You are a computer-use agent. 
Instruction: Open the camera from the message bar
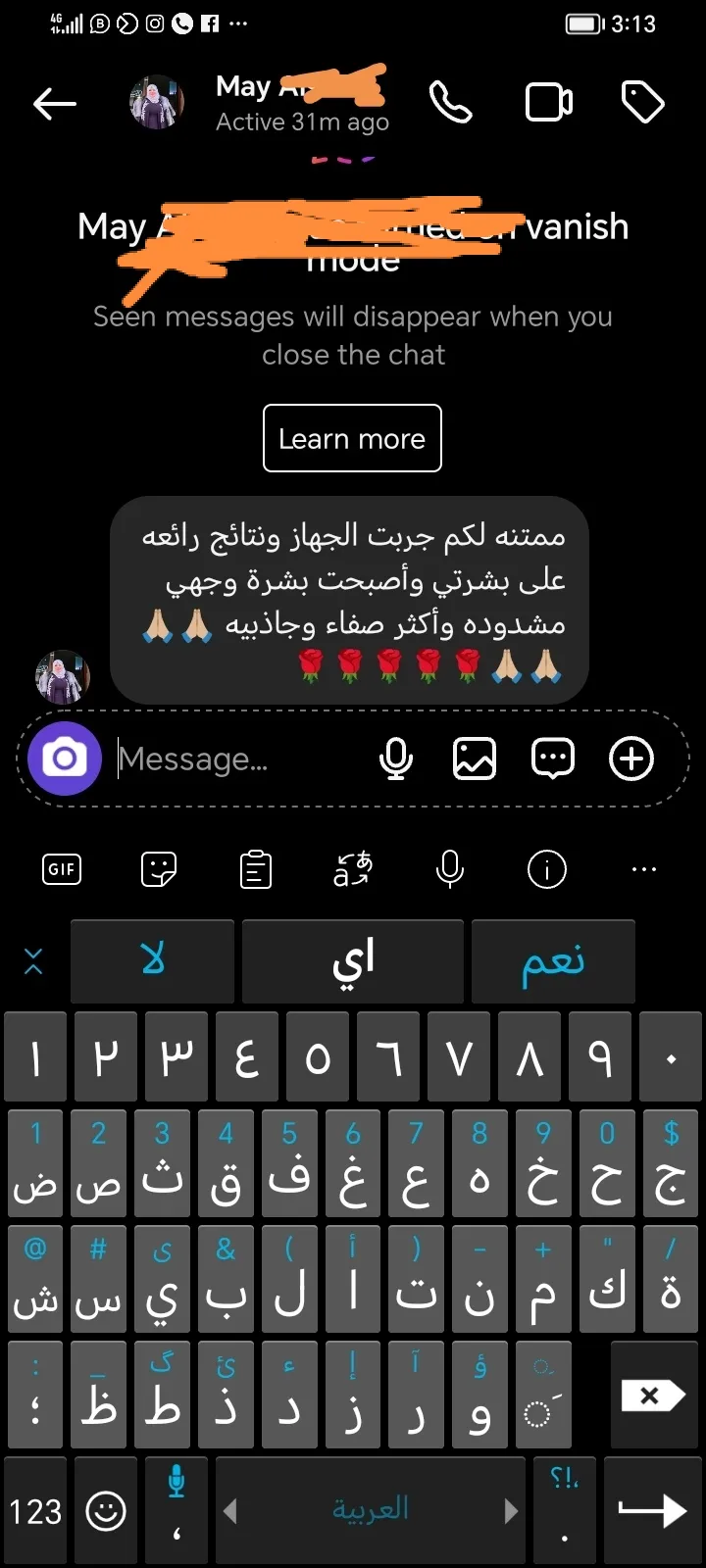coord(65,759)
